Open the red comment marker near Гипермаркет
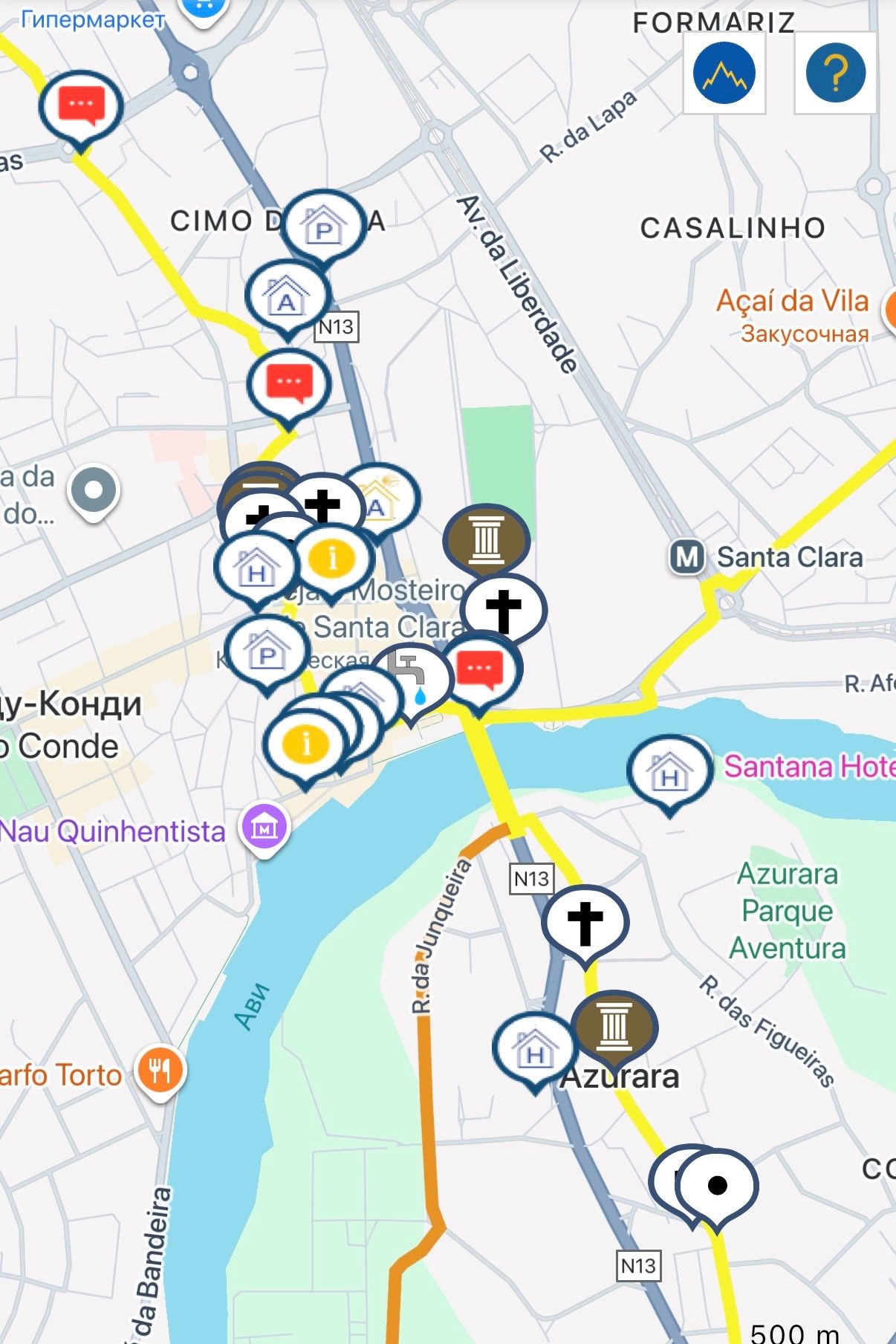The height and width of the screenshot is (1344, 896). coord(81,105)
